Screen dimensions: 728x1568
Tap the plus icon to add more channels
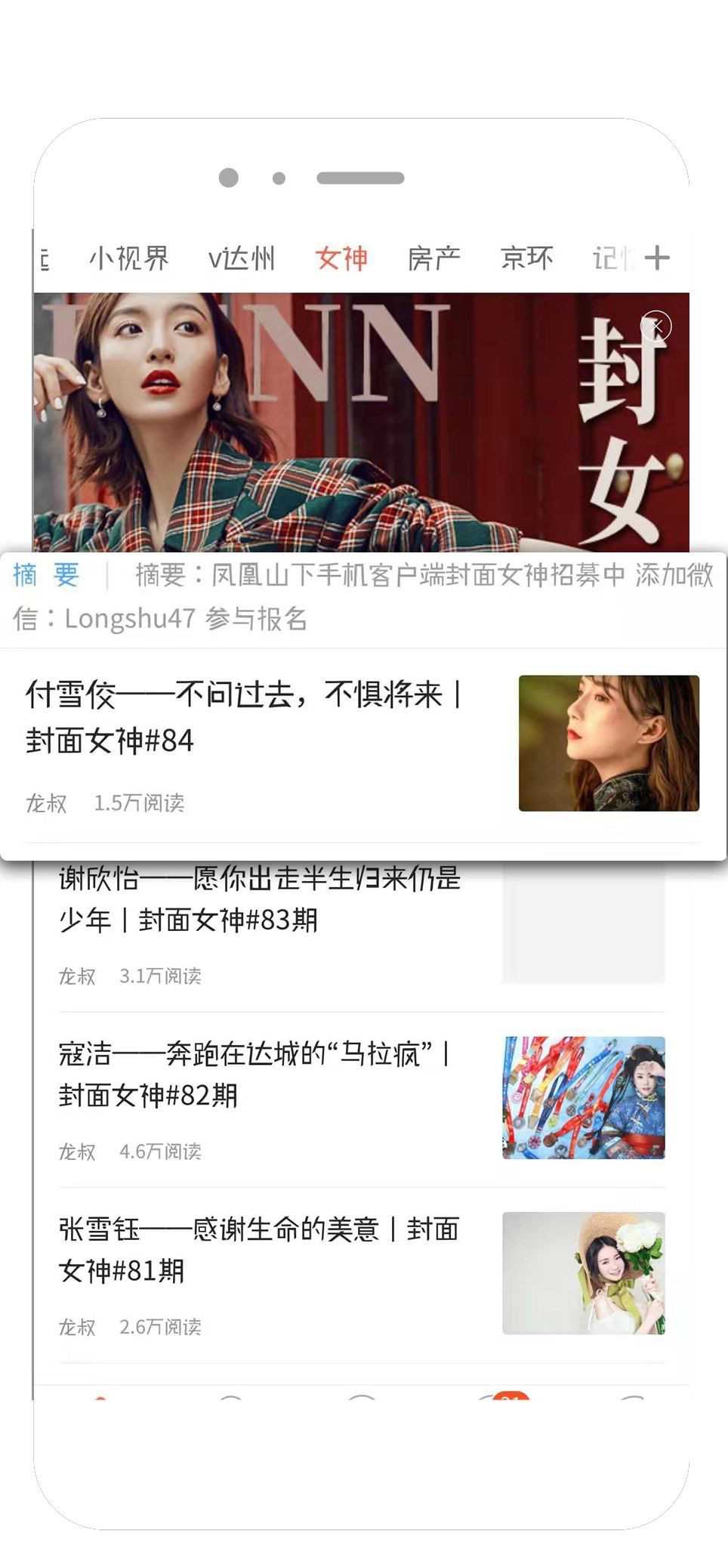click(658, 258)
